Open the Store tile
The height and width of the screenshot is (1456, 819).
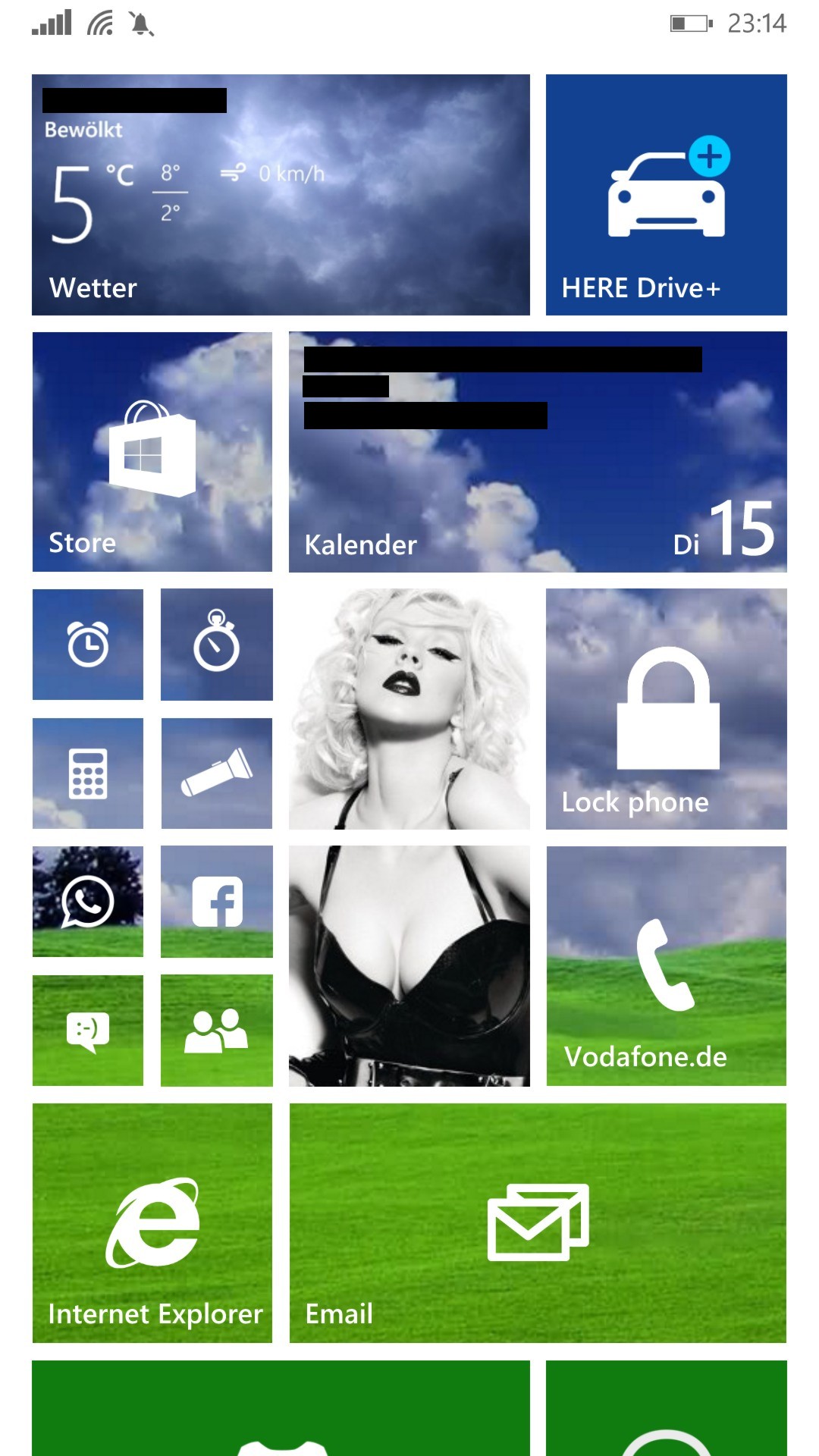(x=152, y=452)
